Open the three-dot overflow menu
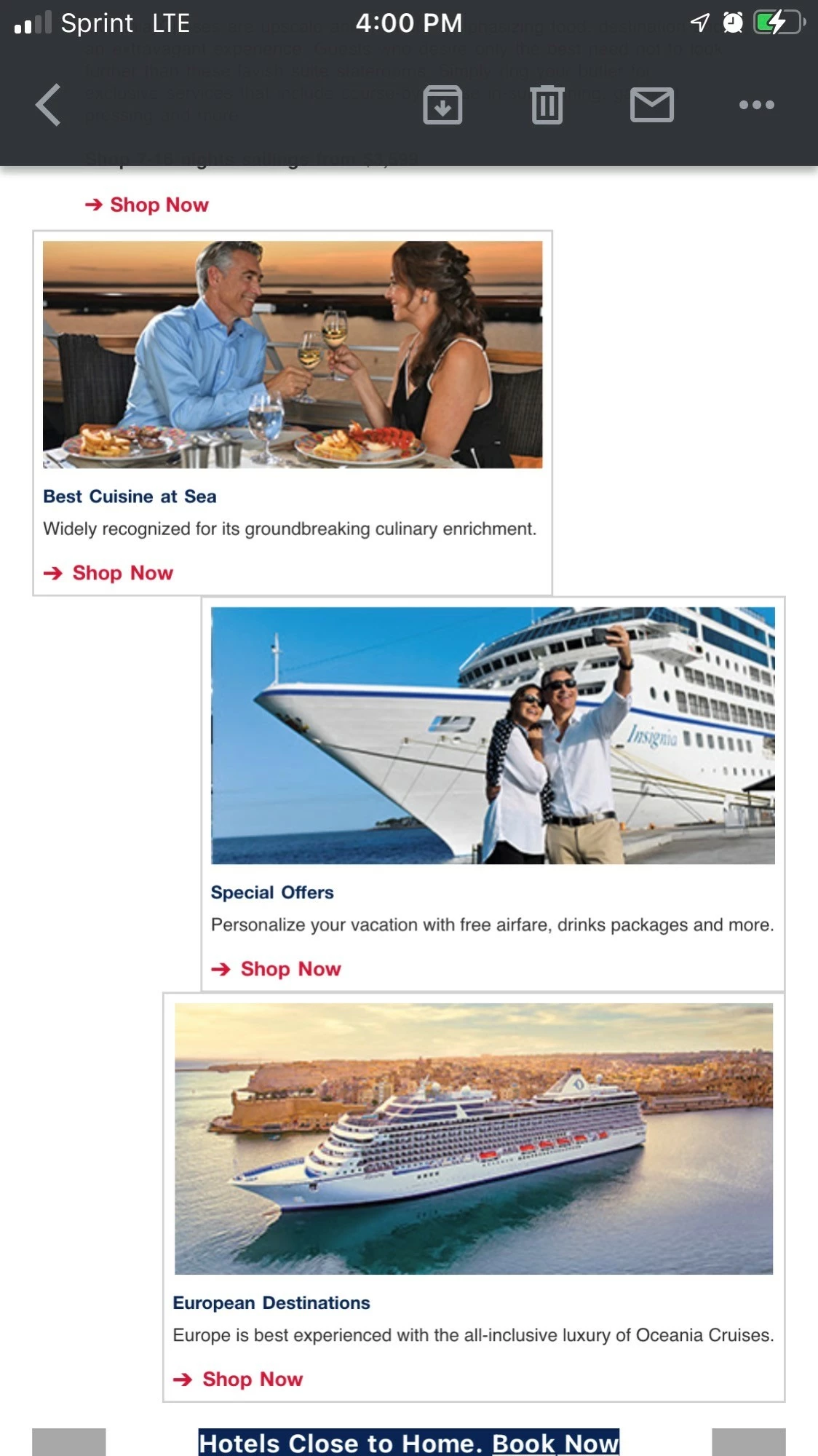 (x=756, y=105)
